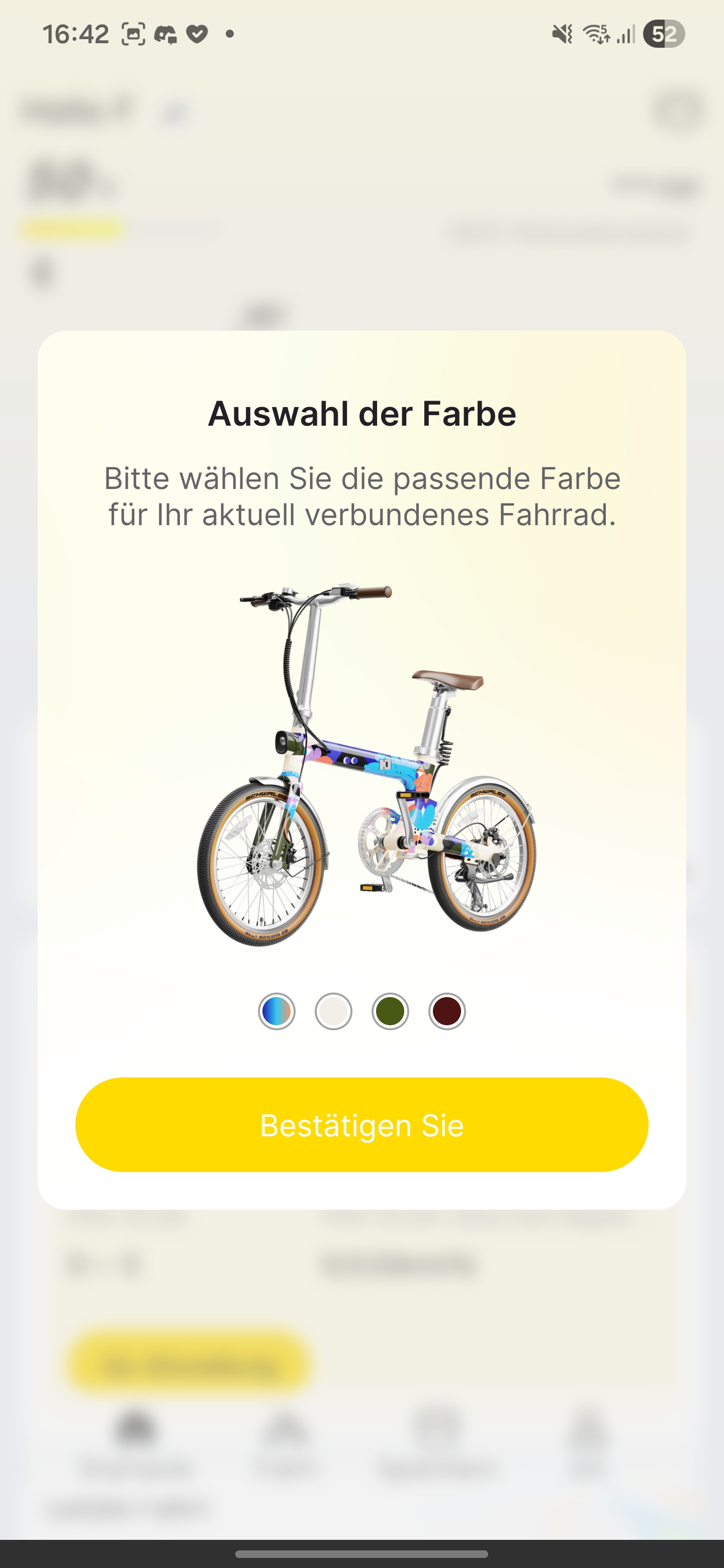The width and height of the screenshot is (724, 1568).
Task: Select the dark red color swatch
Action: click(447, 1011)
